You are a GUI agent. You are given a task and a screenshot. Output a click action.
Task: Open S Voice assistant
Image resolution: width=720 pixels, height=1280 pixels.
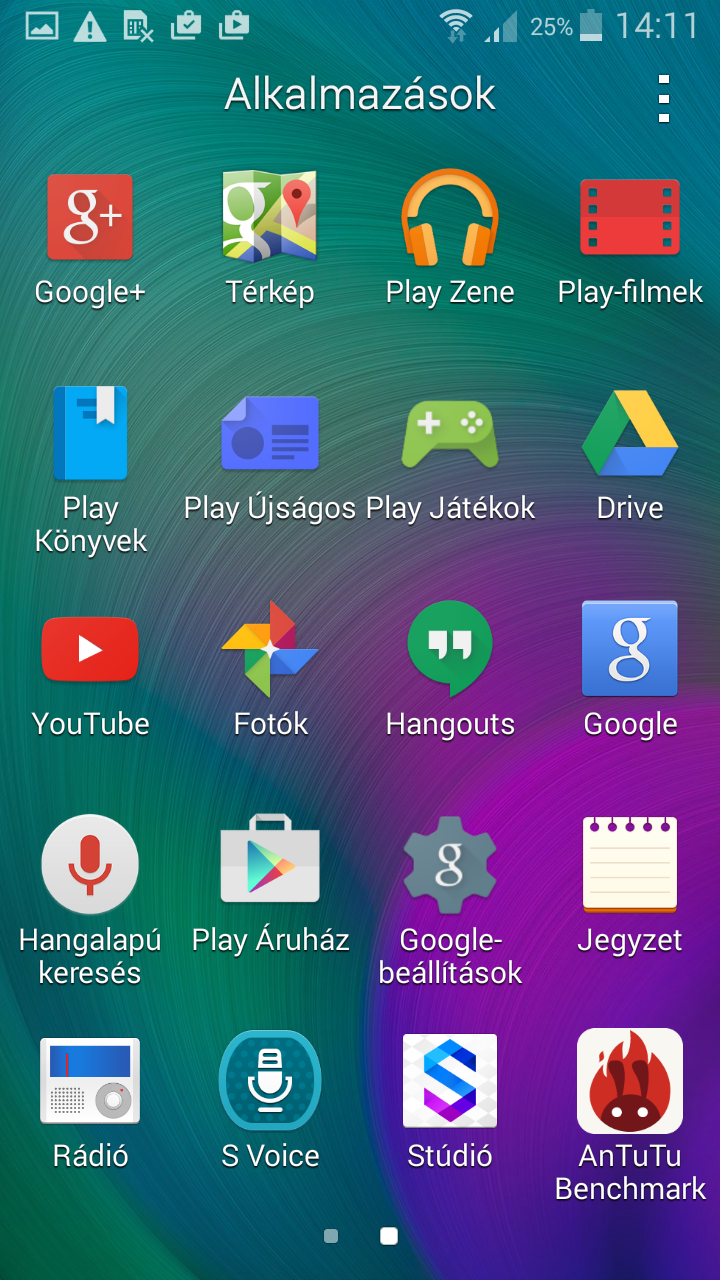[270, 1080]
